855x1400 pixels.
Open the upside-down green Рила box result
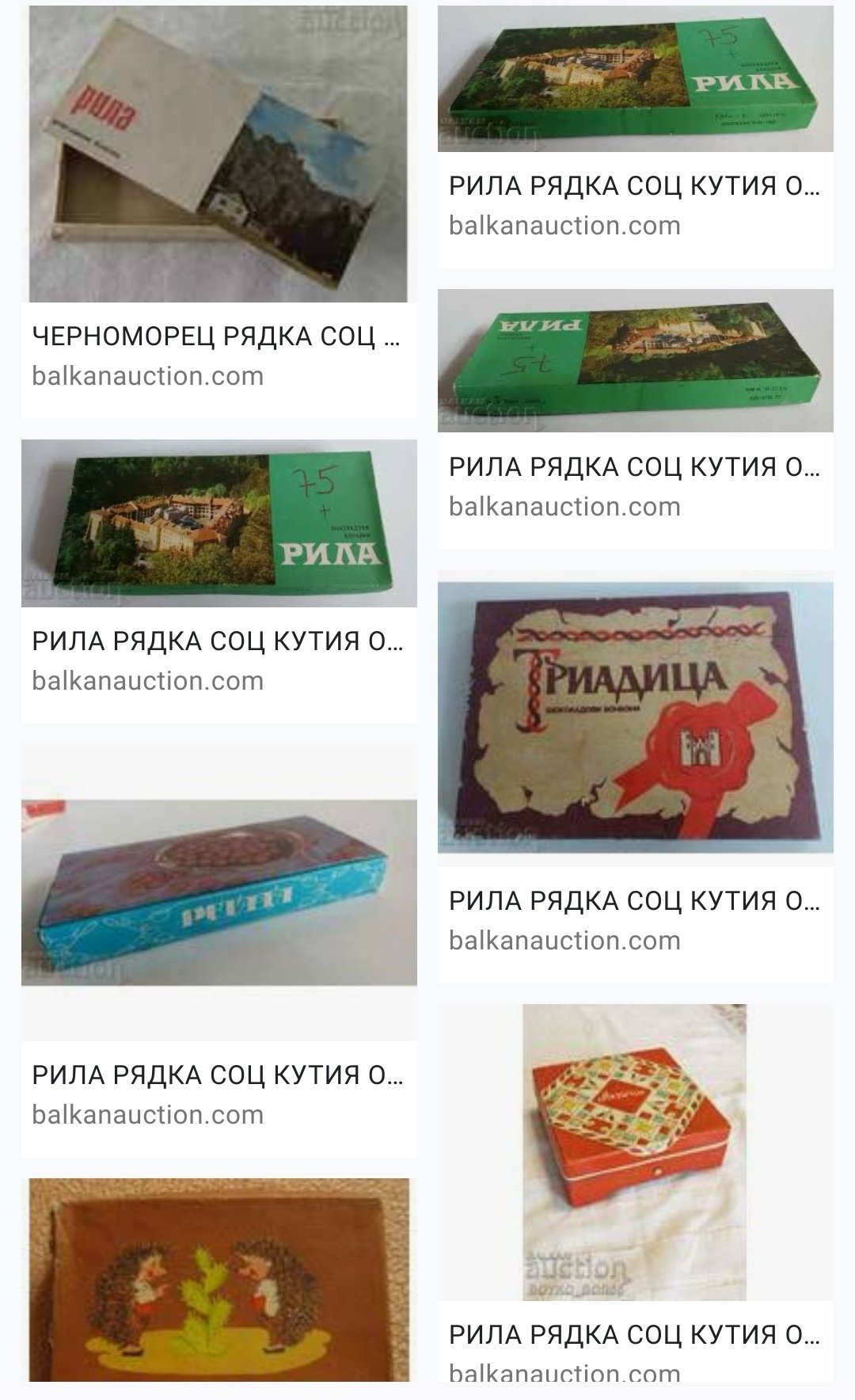point(635,360)
